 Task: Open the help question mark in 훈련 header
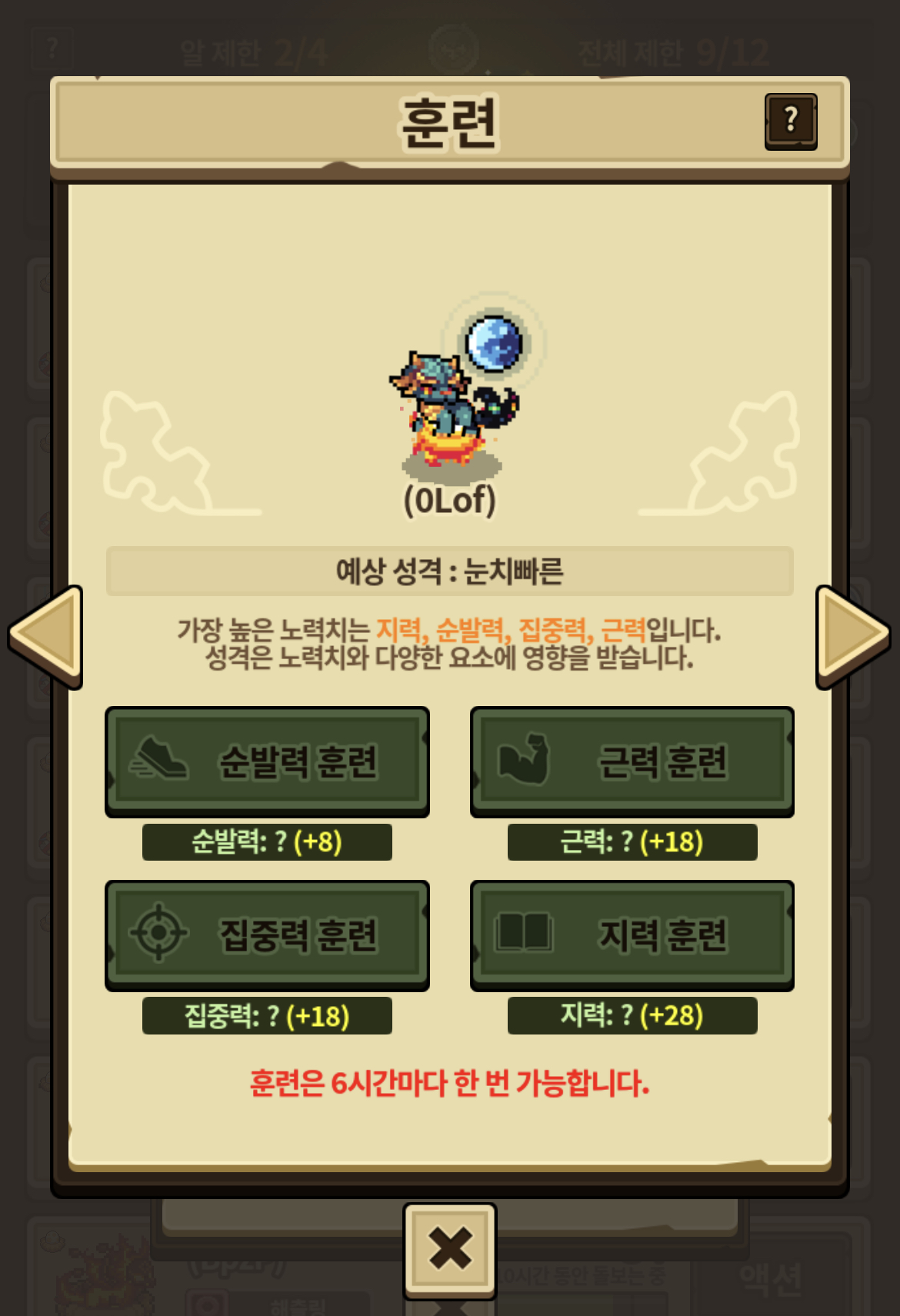[790, 121]
